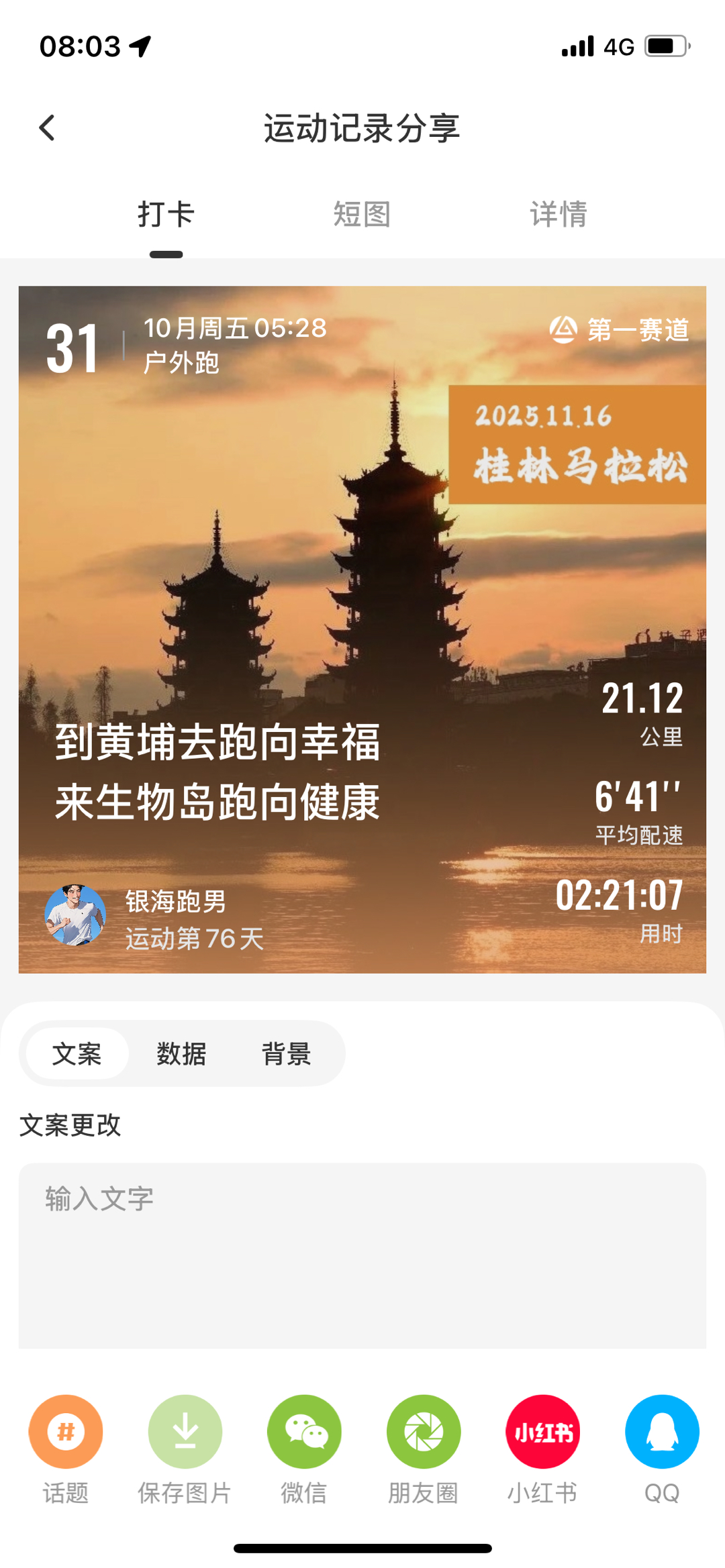
Task: Switch to the 短图 tab
Action: (x=362, y=215)
